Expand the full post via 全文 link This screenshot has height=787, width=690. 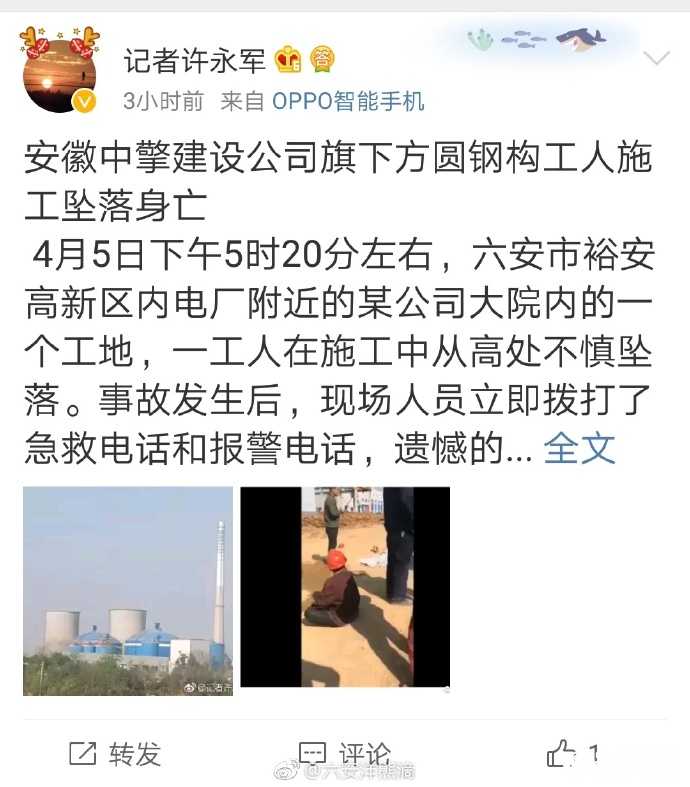click(579, 448)
